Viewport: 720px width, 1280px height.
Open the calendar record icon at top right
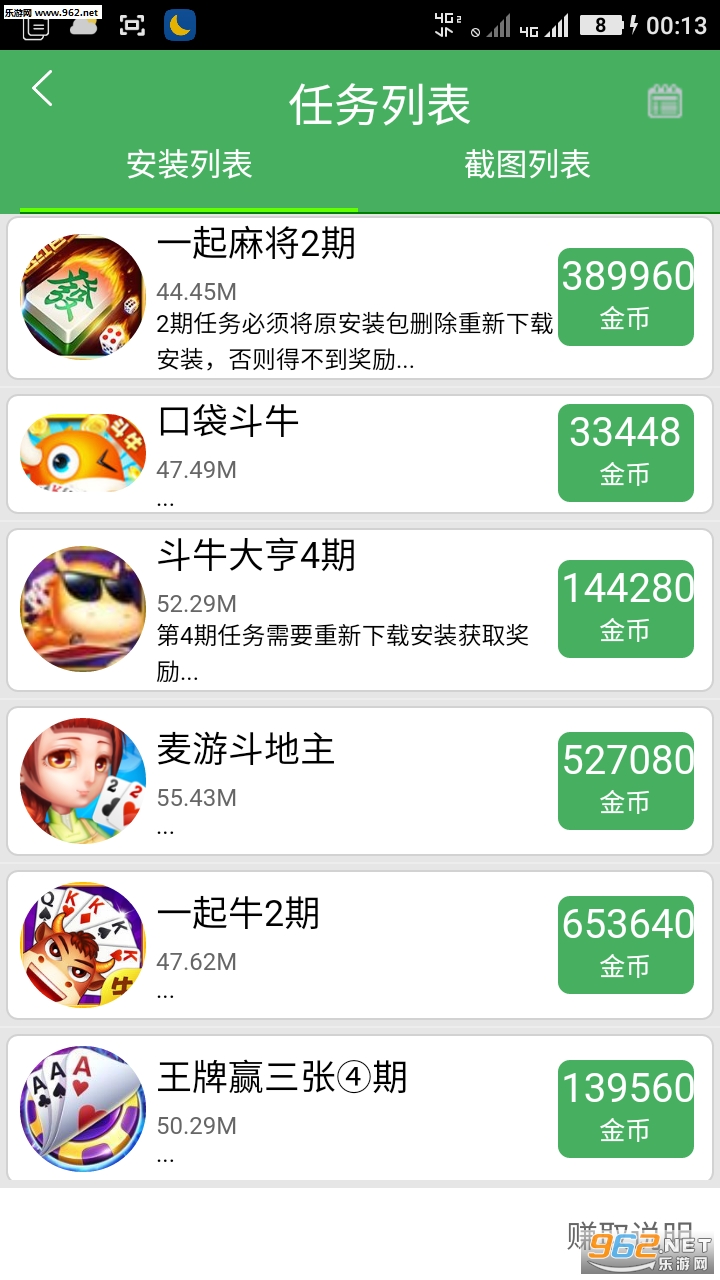coord(665,101)
